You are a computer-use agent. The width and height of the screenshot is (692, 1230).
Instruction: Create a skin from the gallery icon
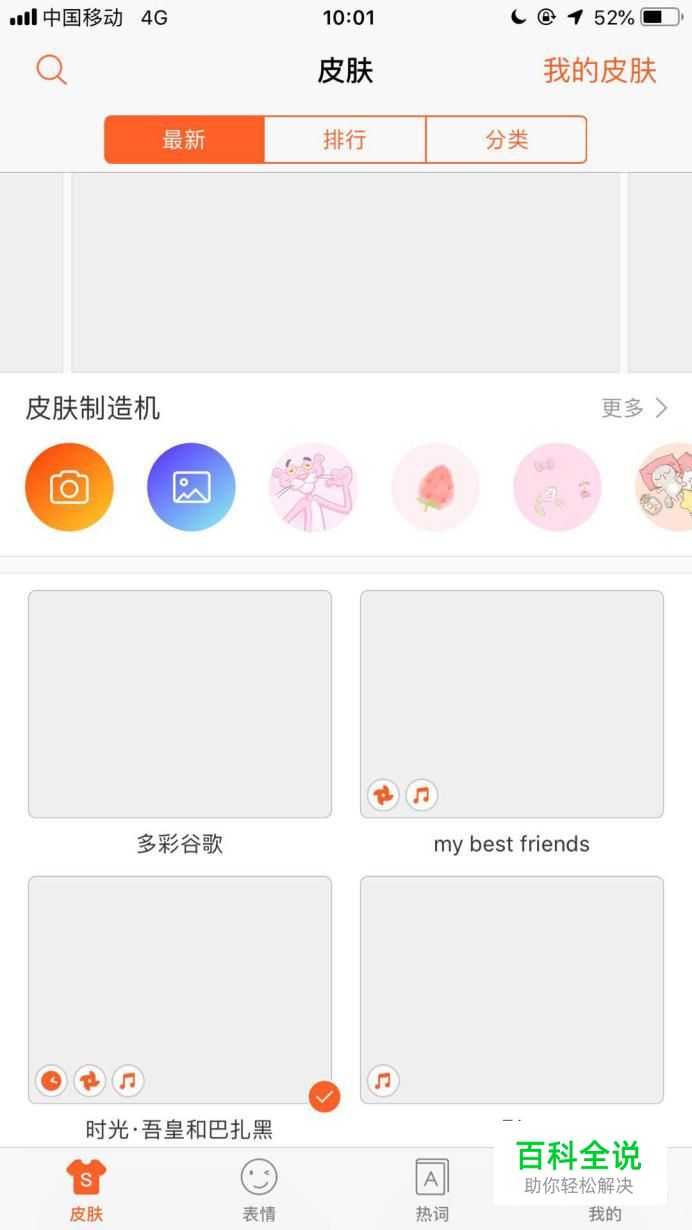[191, 487]
